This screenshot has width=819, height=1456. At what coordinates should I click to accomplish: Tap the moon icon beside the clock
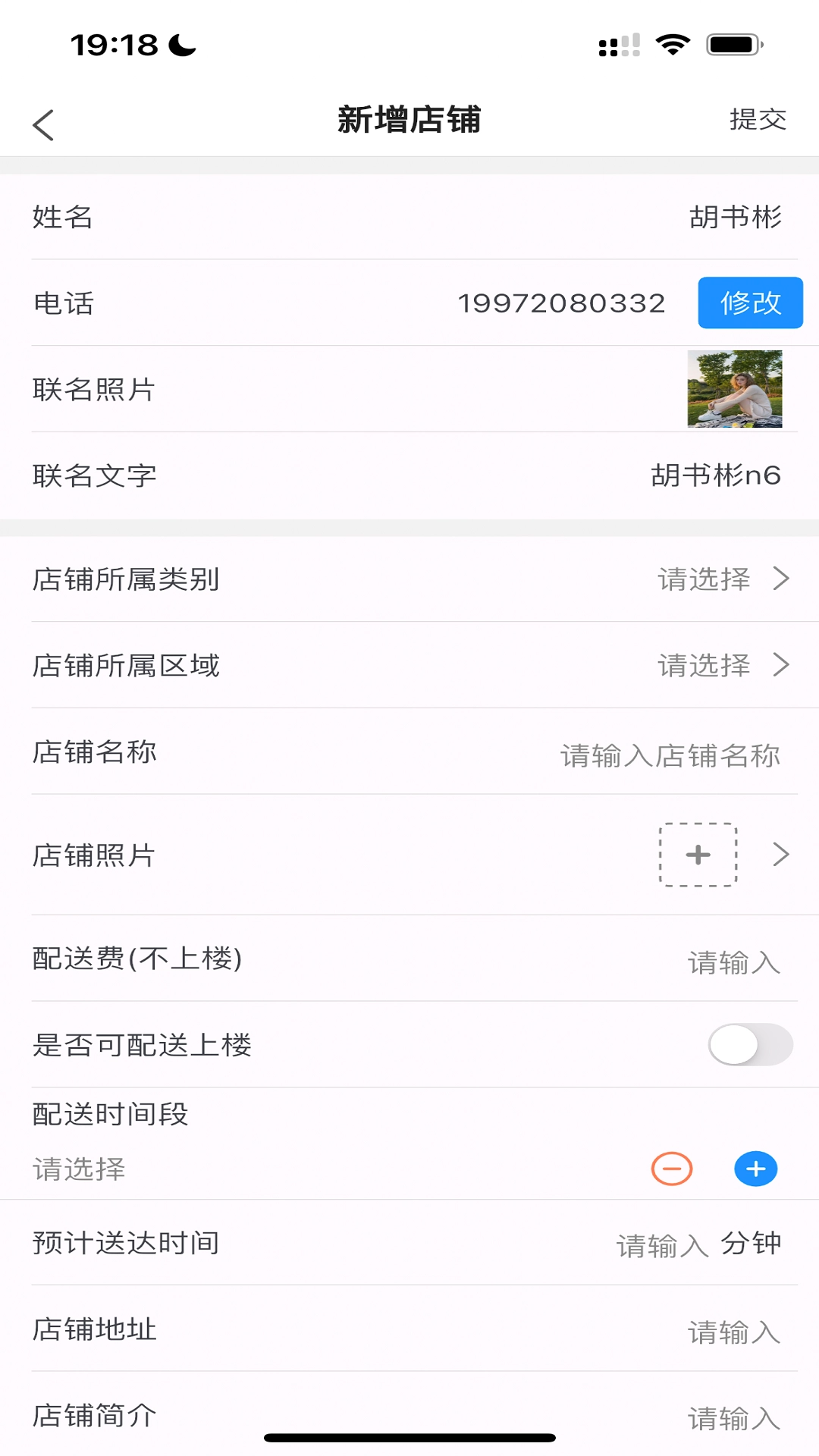point(180,45)
